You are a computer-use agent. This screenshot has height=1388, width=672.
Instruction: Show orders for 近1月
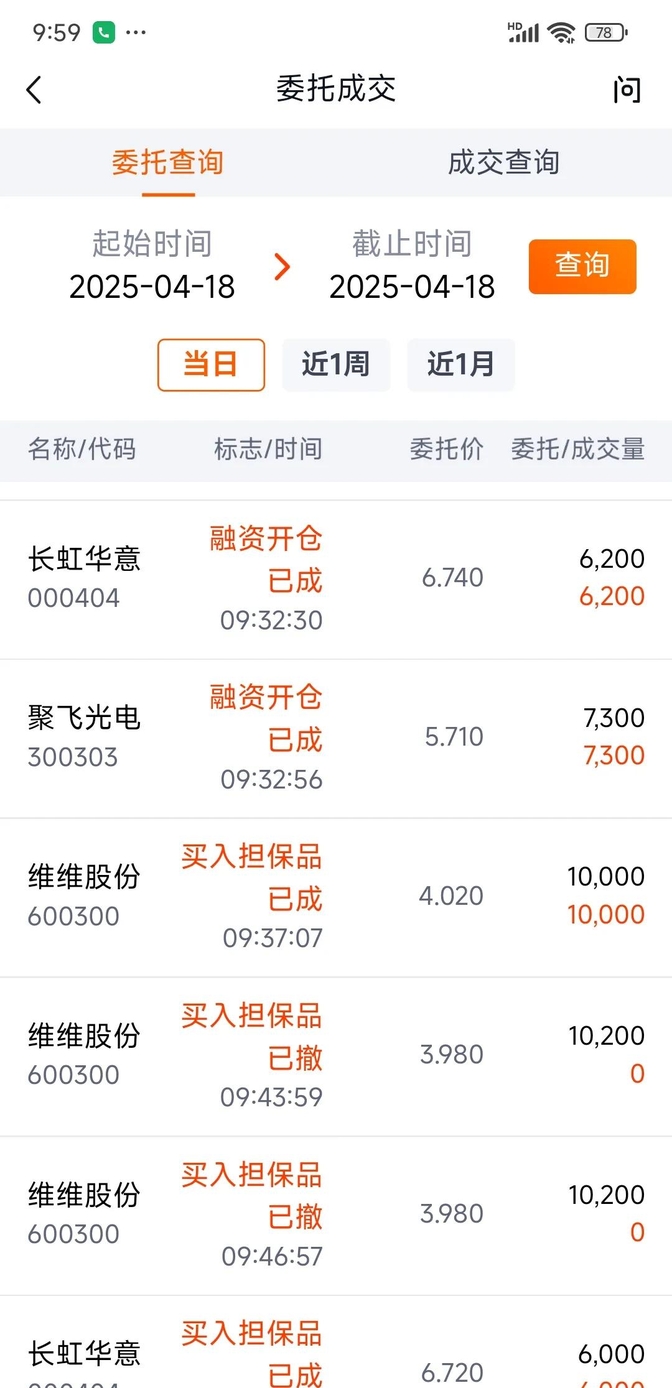point(461,365)
